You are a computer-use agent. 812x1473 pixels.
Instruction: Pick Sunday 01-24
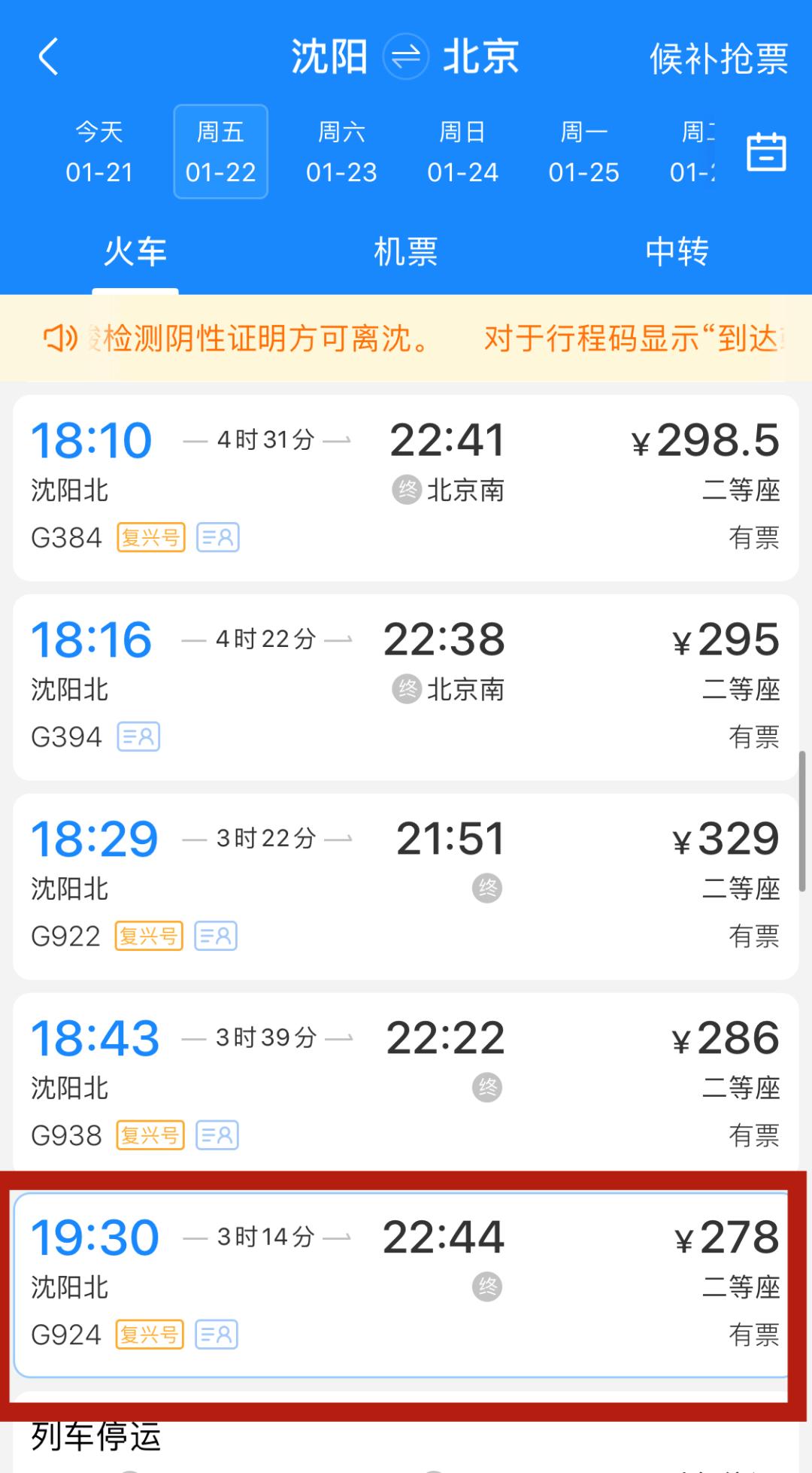point(463,152)
